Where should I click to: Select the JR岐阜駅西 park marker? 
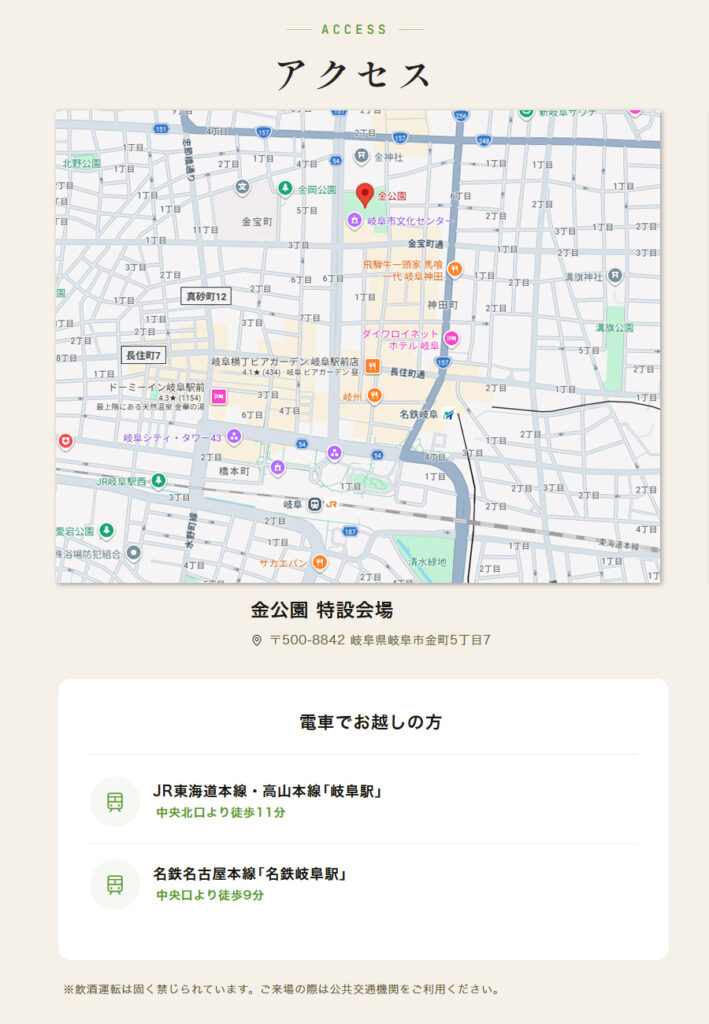tap(159, 481)
